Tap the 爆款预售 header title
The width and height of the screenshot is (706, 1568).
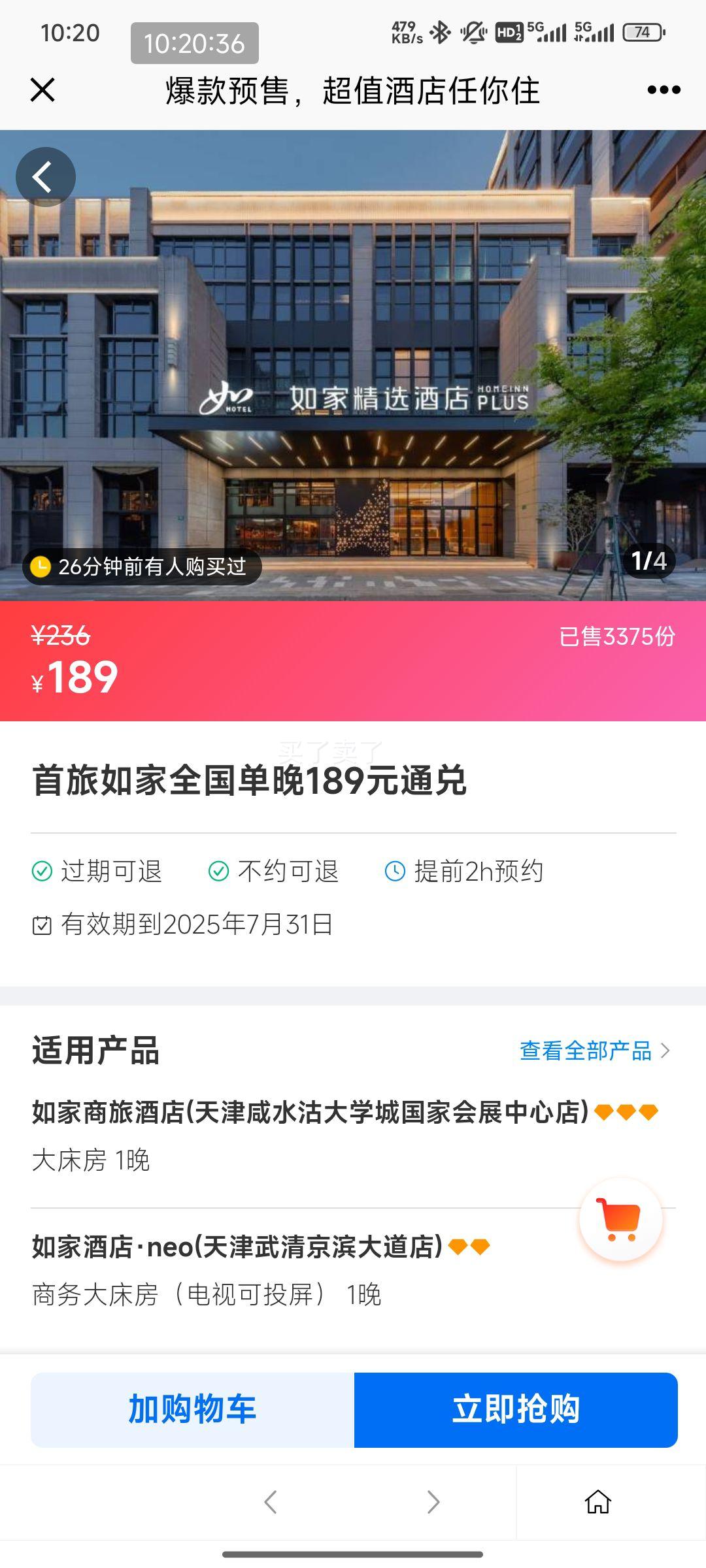click(353, 91)
